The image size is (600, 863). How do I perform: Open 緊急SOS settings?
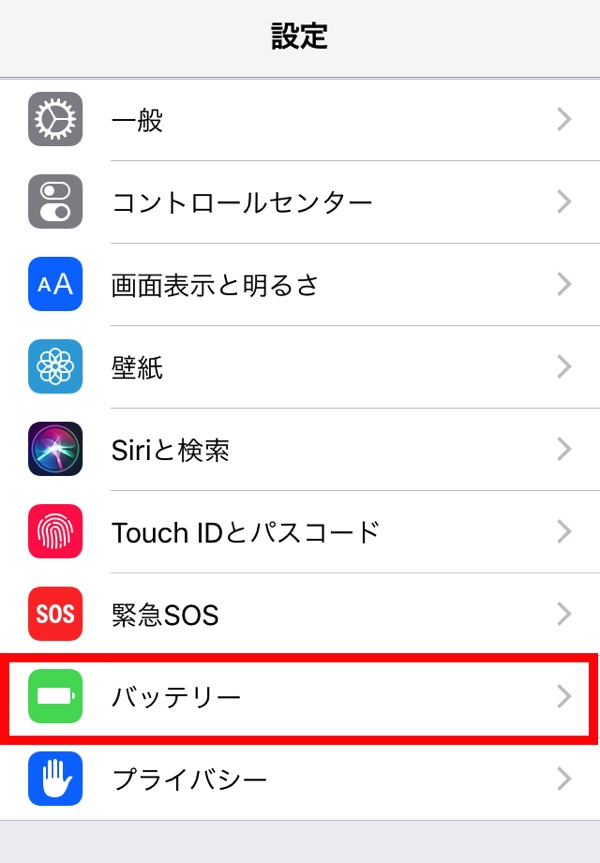pyautogui.click(x=300, y=613)
